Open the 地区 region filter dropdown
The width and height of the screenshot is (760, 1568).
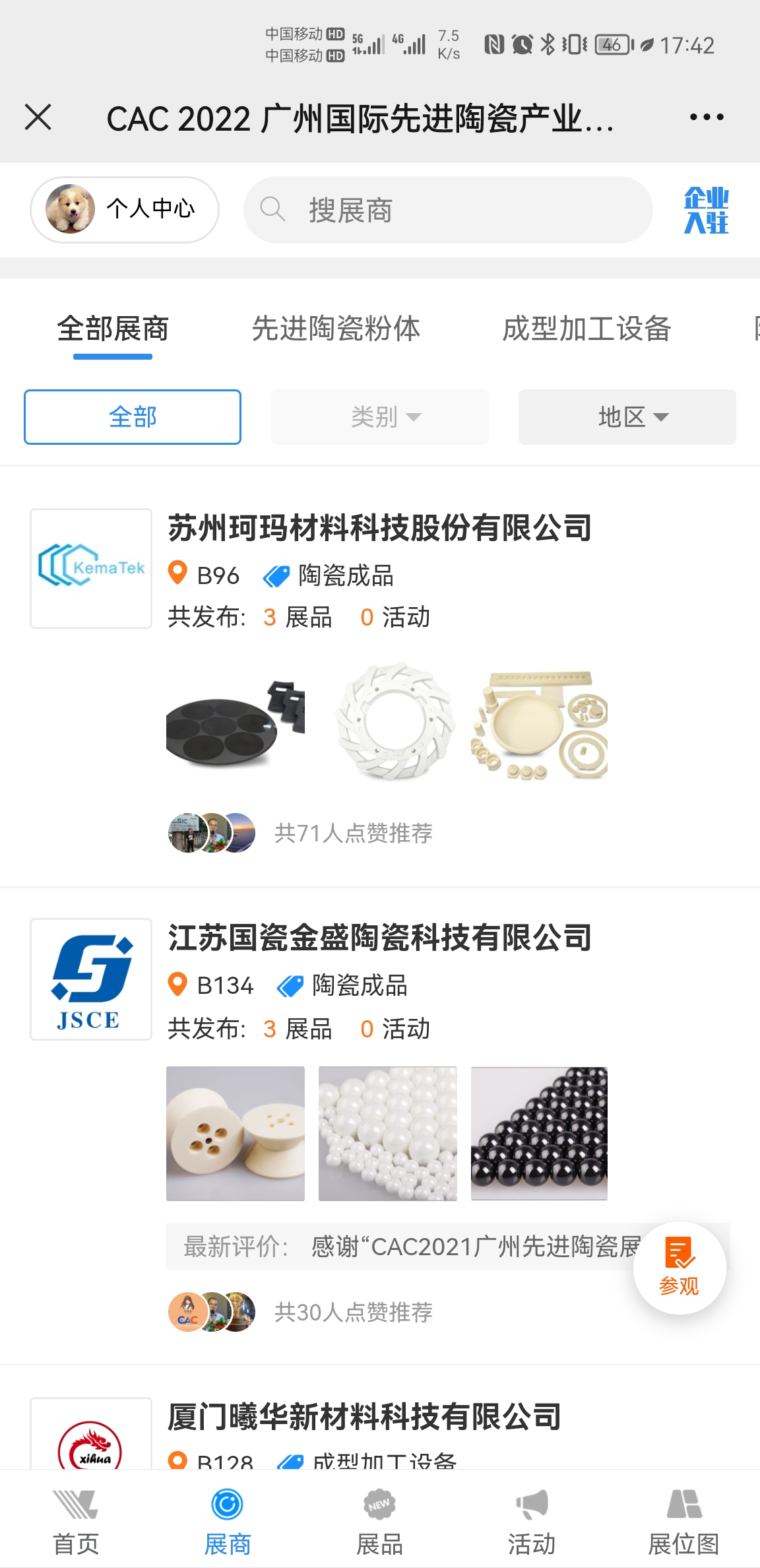click(x=626, y=416)
